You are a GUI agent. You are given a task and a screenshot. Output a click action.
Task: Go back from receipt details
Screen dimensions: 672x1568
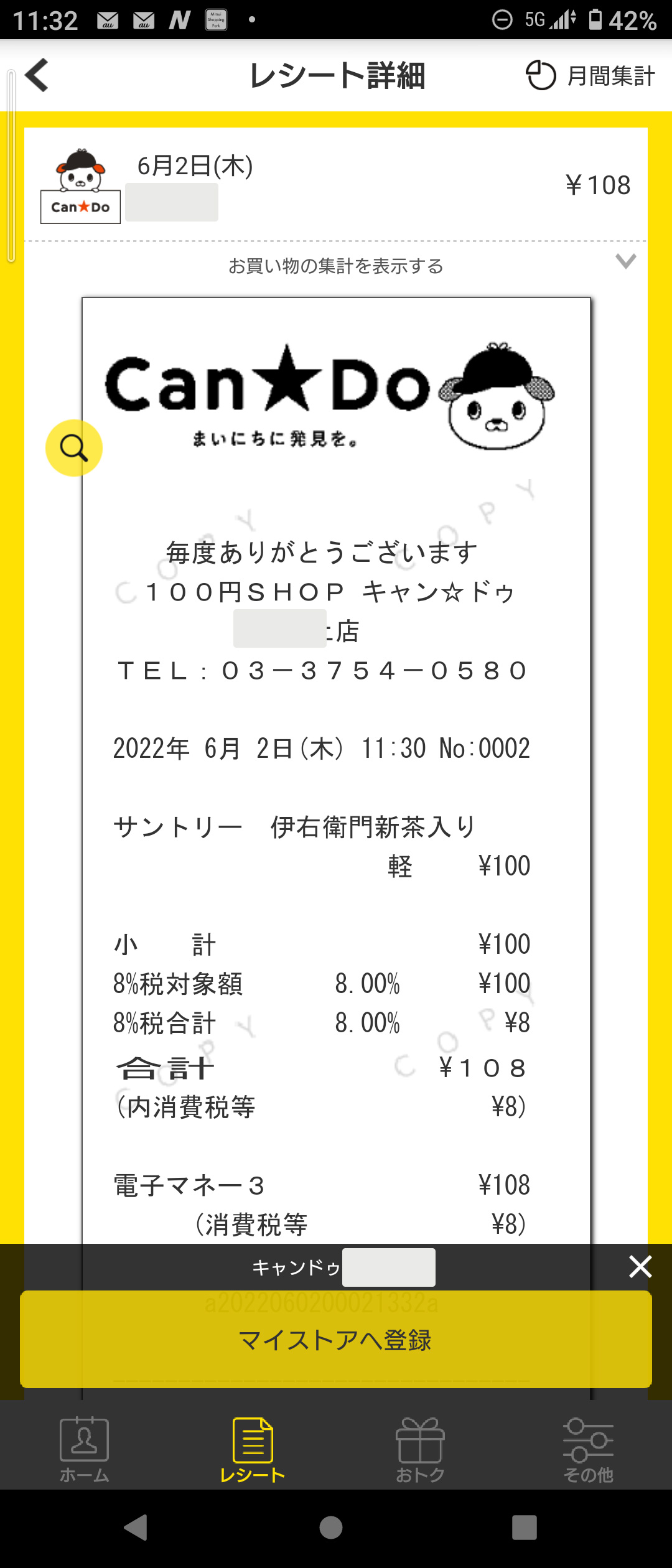tap(37, 75)
